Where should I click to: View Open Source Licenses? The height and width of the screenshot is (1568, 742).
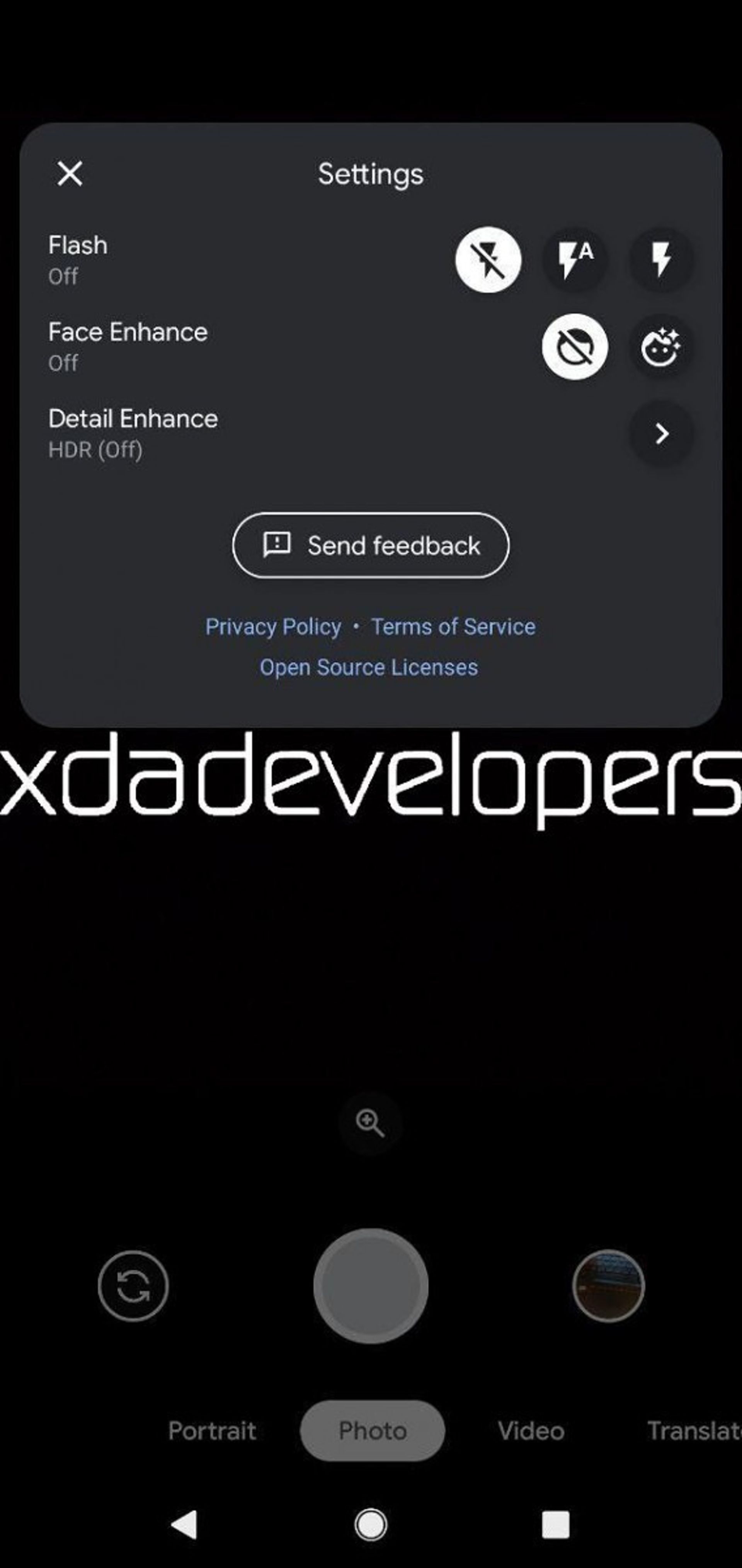pyautogui.click(x=368, y=667)
